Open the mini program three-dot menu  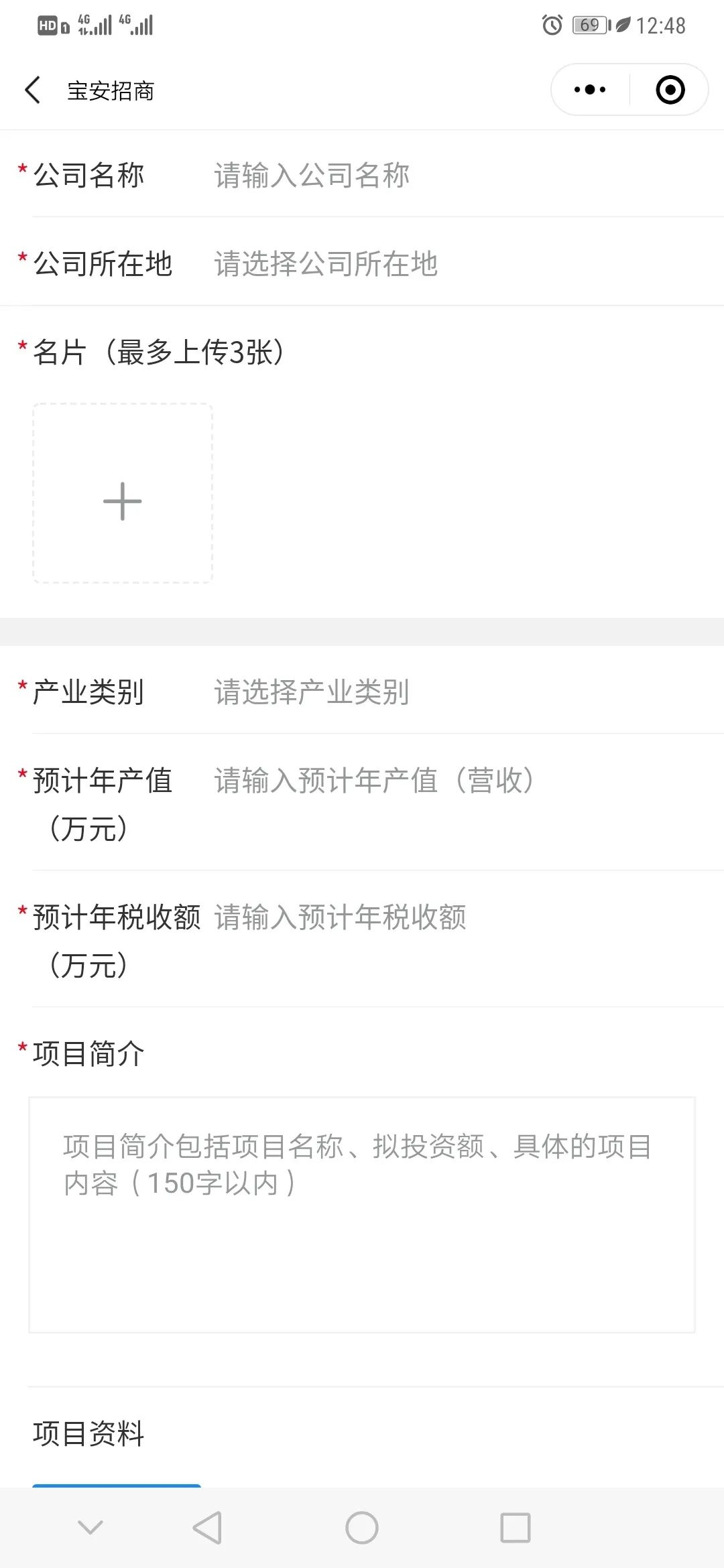tap(590, 90)
